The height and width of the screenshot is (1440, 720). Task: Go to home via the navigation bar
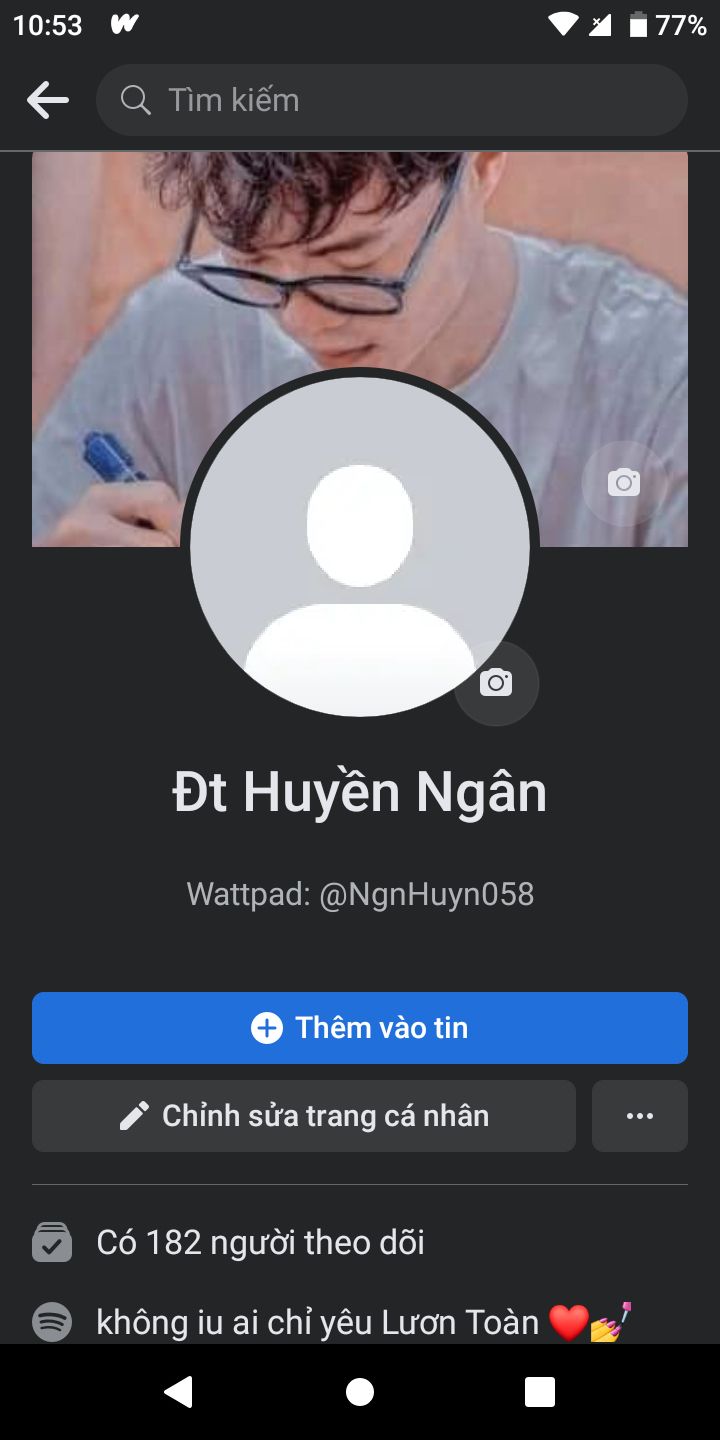pos(360,1392)
